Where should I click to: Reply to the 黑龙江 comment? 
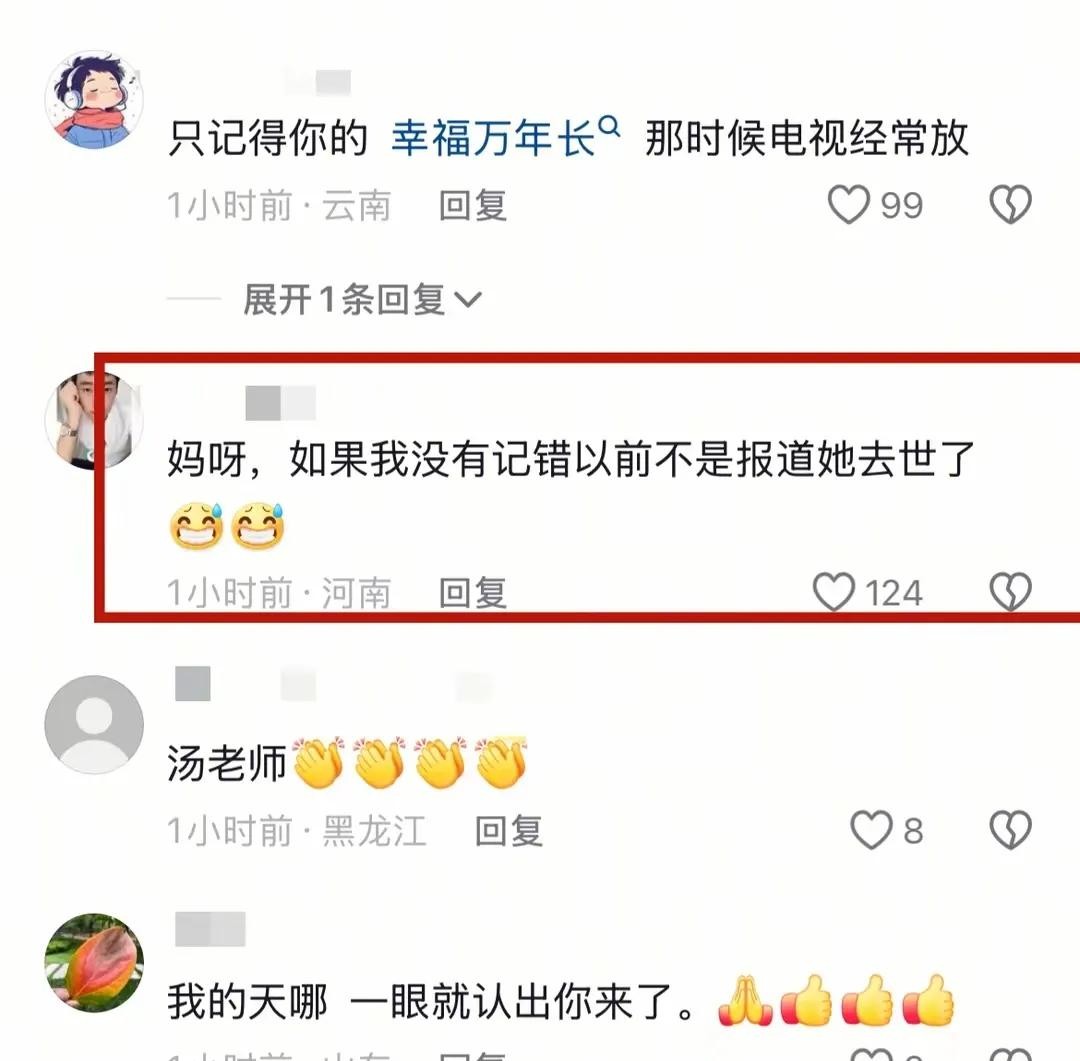[508, 830]
